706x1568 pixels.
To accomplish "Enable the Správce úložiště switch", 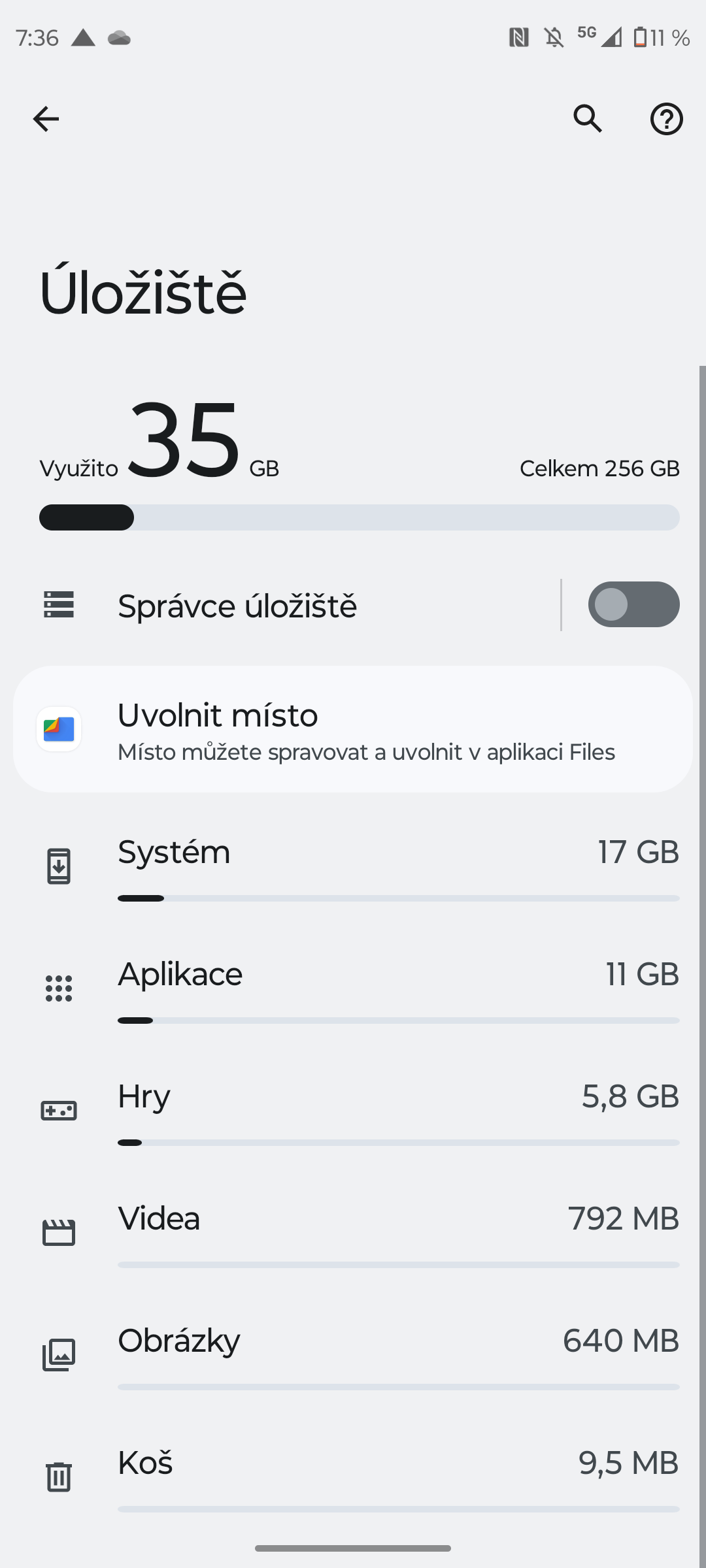I will pyautogui.click(x=633, y=604).
